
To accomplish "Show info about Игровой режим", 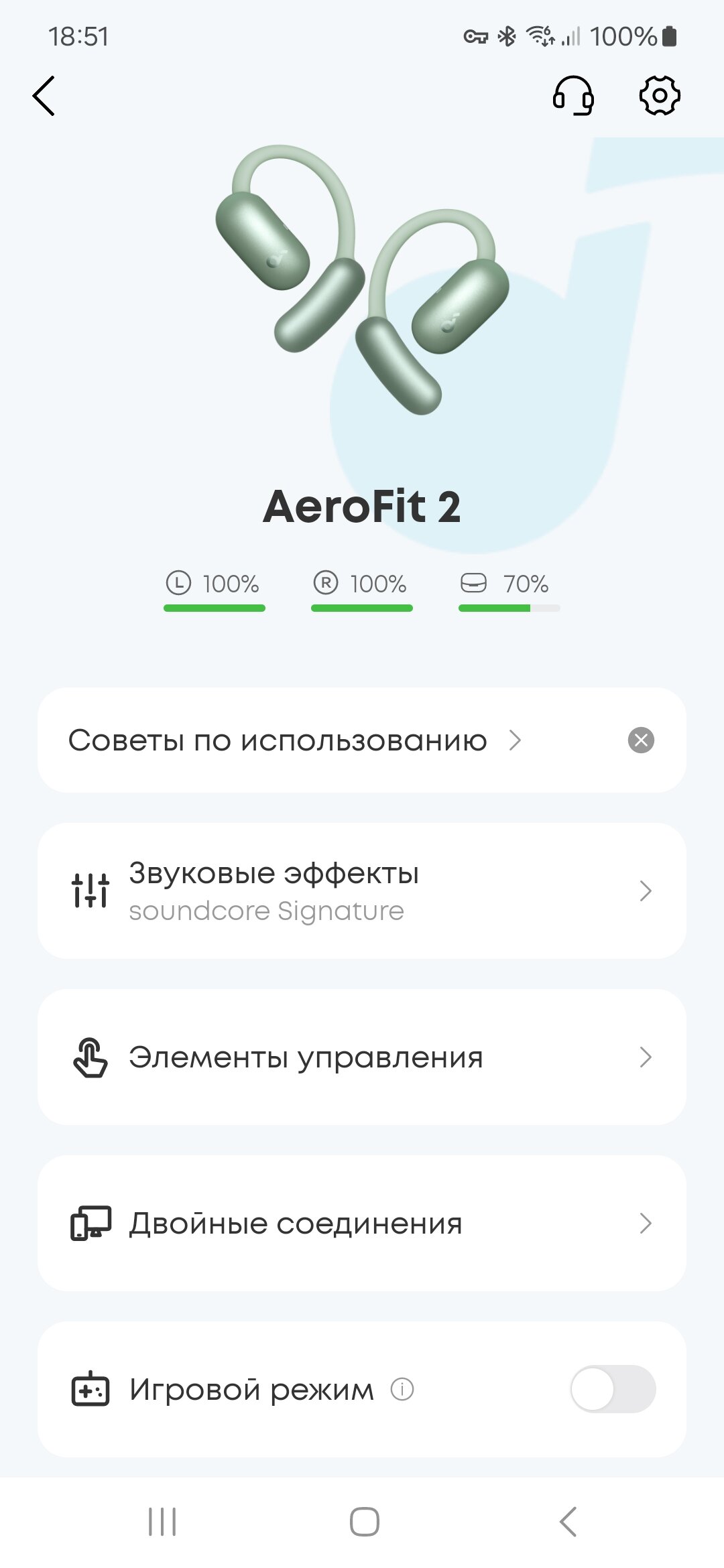I will [402, 1389].
